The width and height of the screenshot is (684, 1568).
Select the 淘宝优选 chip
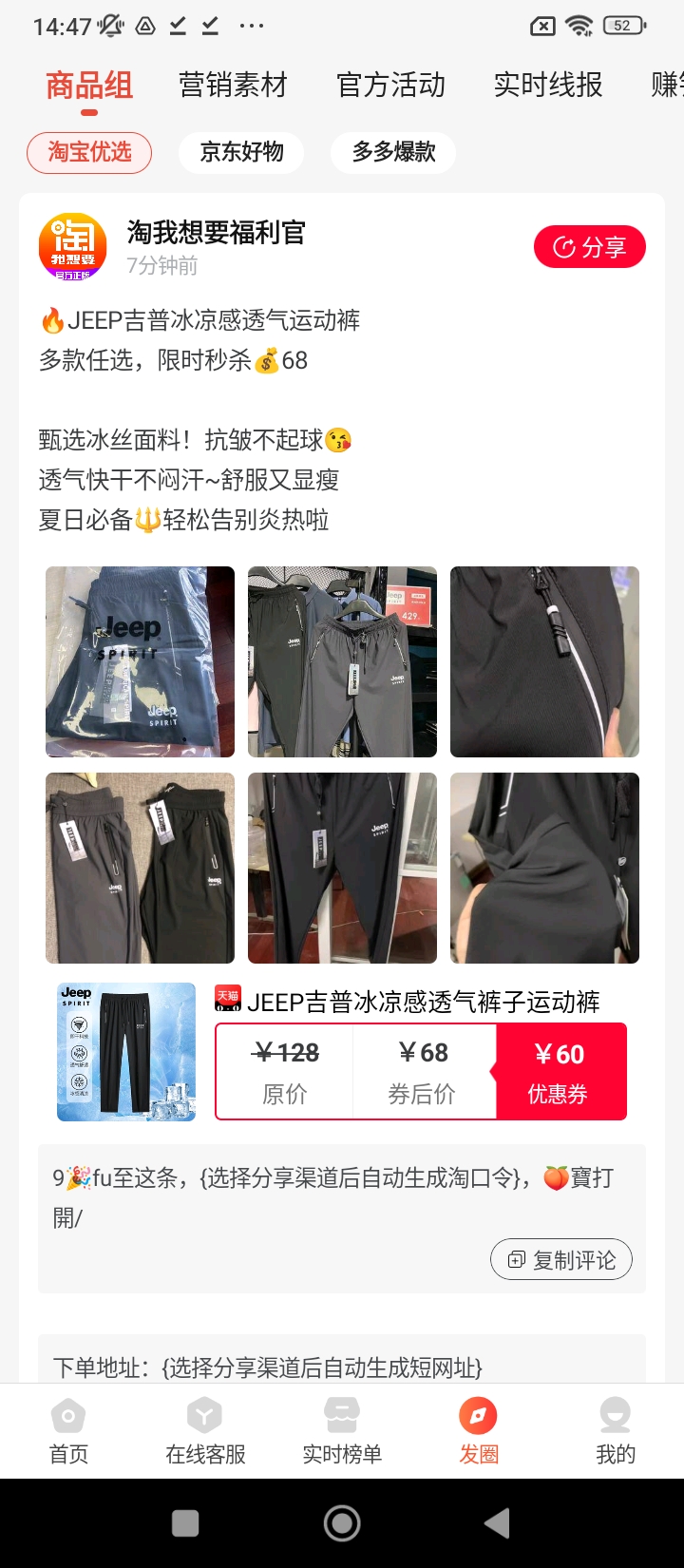(89, 152)
